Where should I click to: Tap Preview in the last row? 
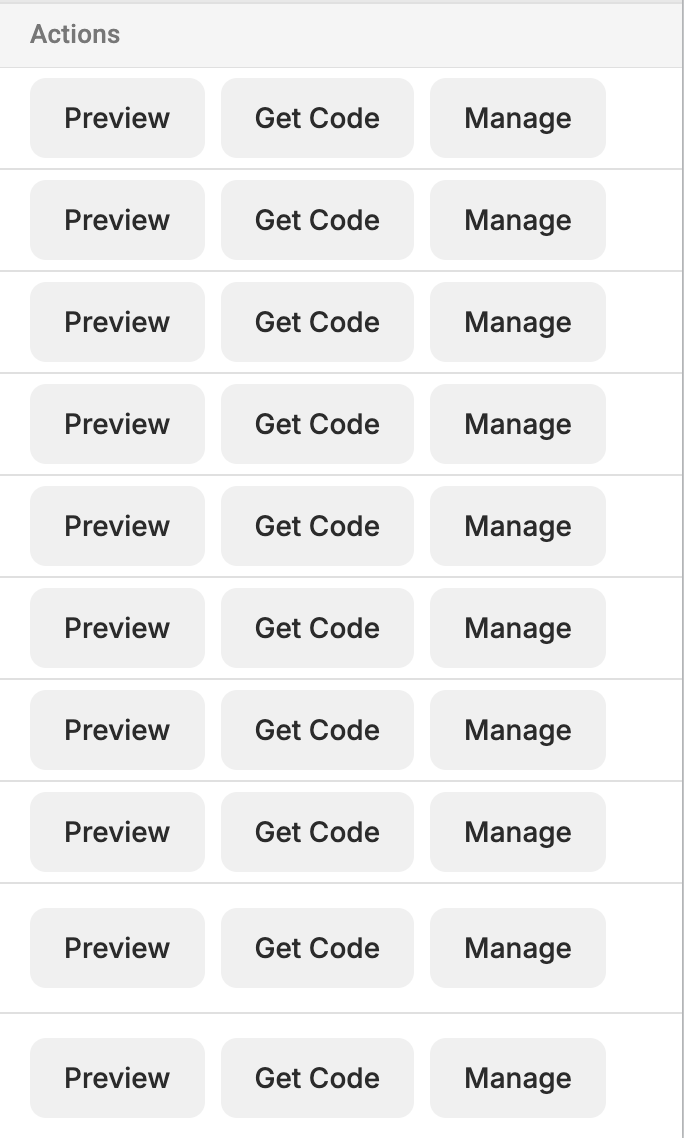[x=117, y=1078]
